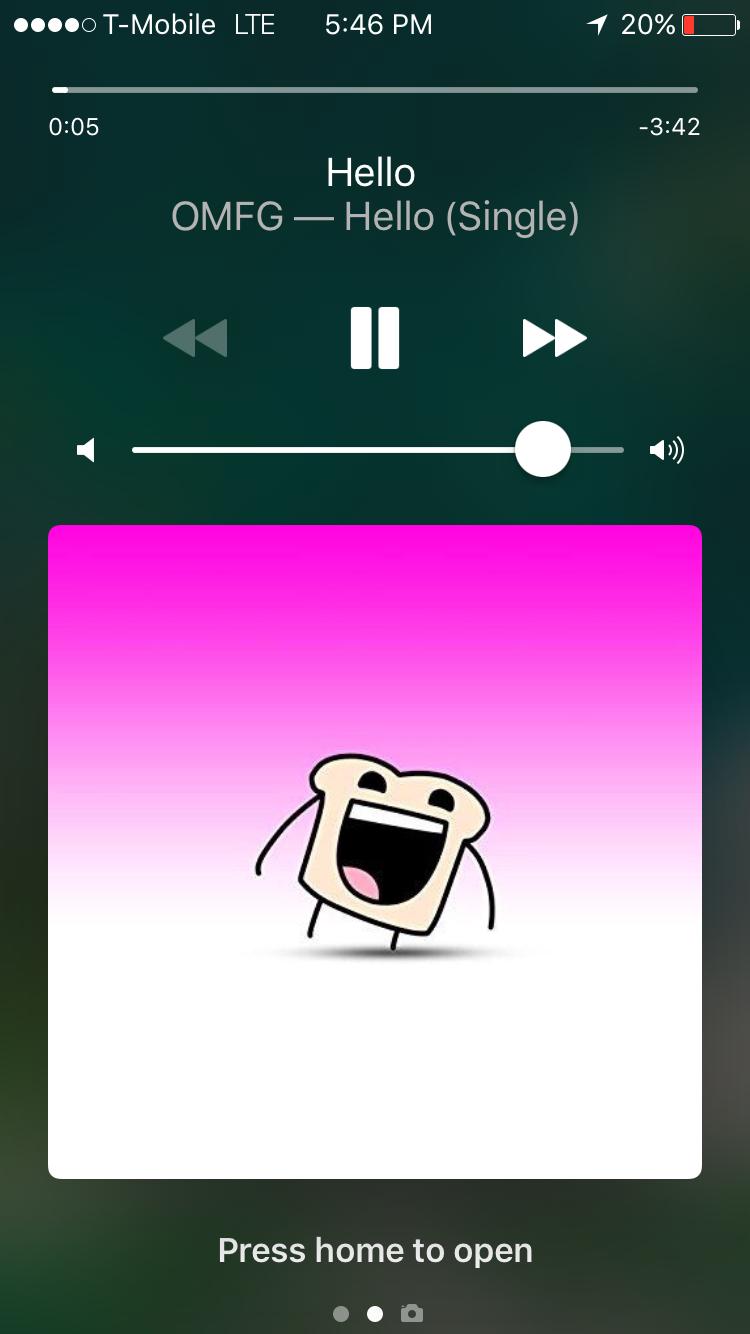This screenshot has width=750, height=1334.
Task: Tap the high-volume speaker icon
Action: 665,450
